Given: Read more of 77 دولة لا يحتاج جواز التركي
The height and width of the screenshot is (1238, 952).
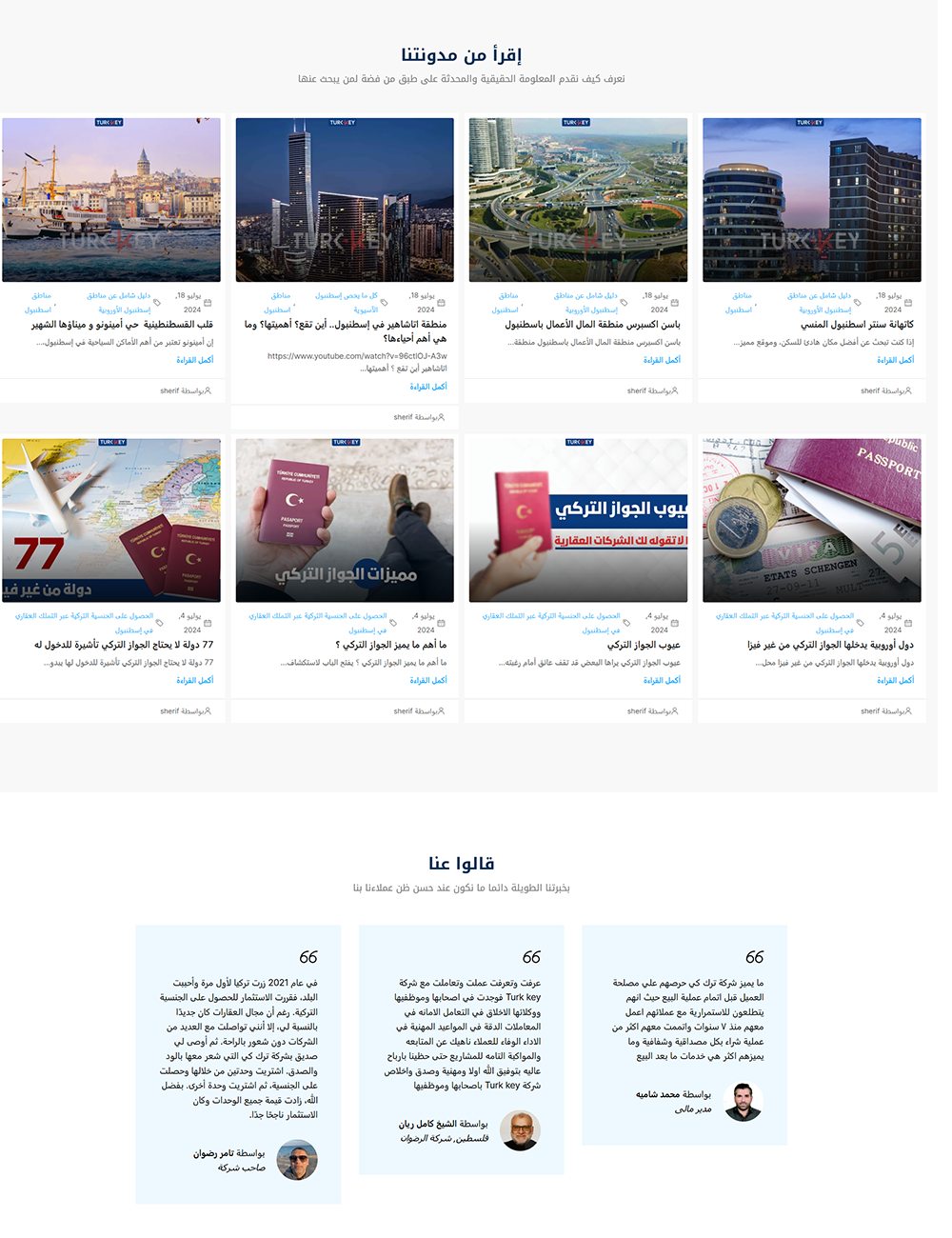Looking at the screenshot, I should [194, 680].
